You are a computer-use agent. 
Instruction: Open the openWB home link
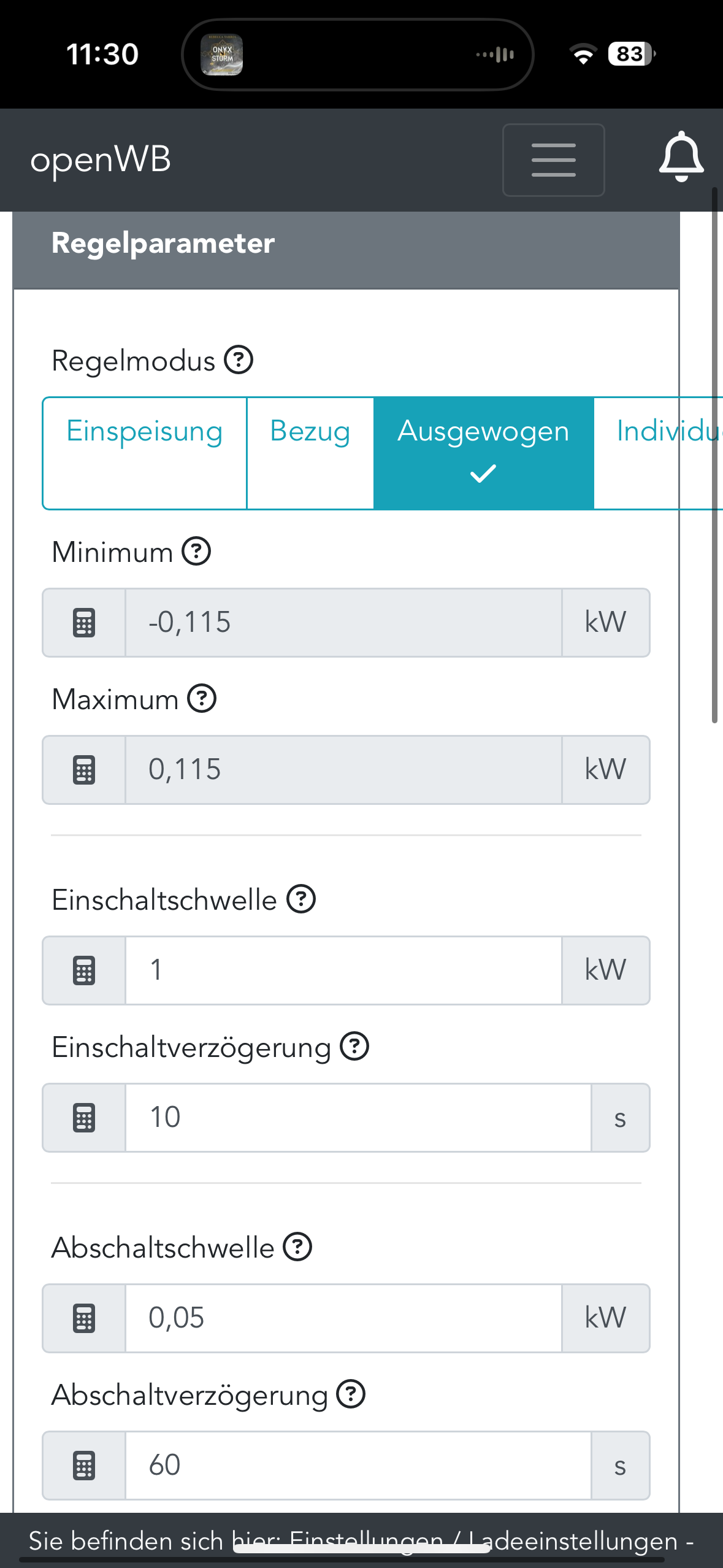(101, 160)
